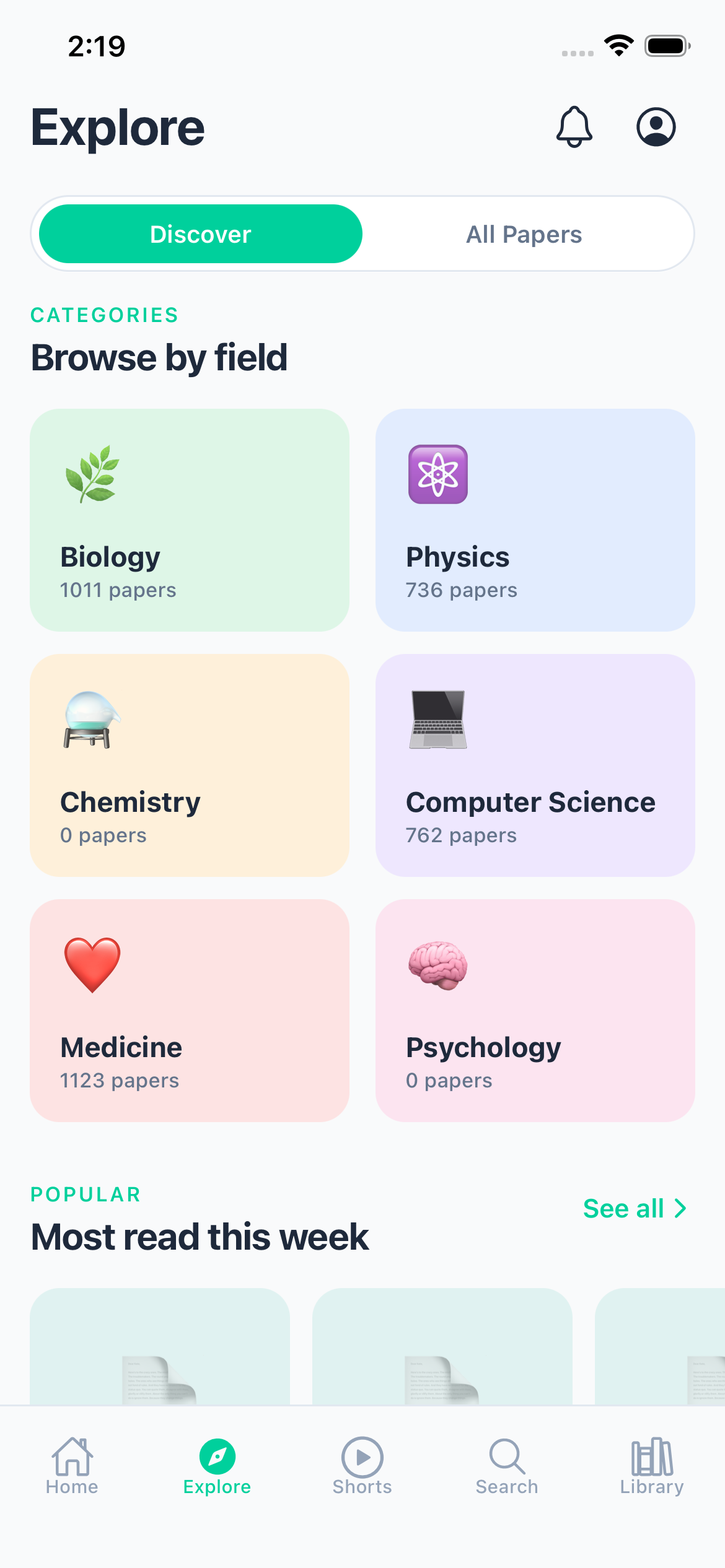The width and height of the screenshot is (725, 1568).
Task: Browse the Psychology field
Action: click(535, 1010)
